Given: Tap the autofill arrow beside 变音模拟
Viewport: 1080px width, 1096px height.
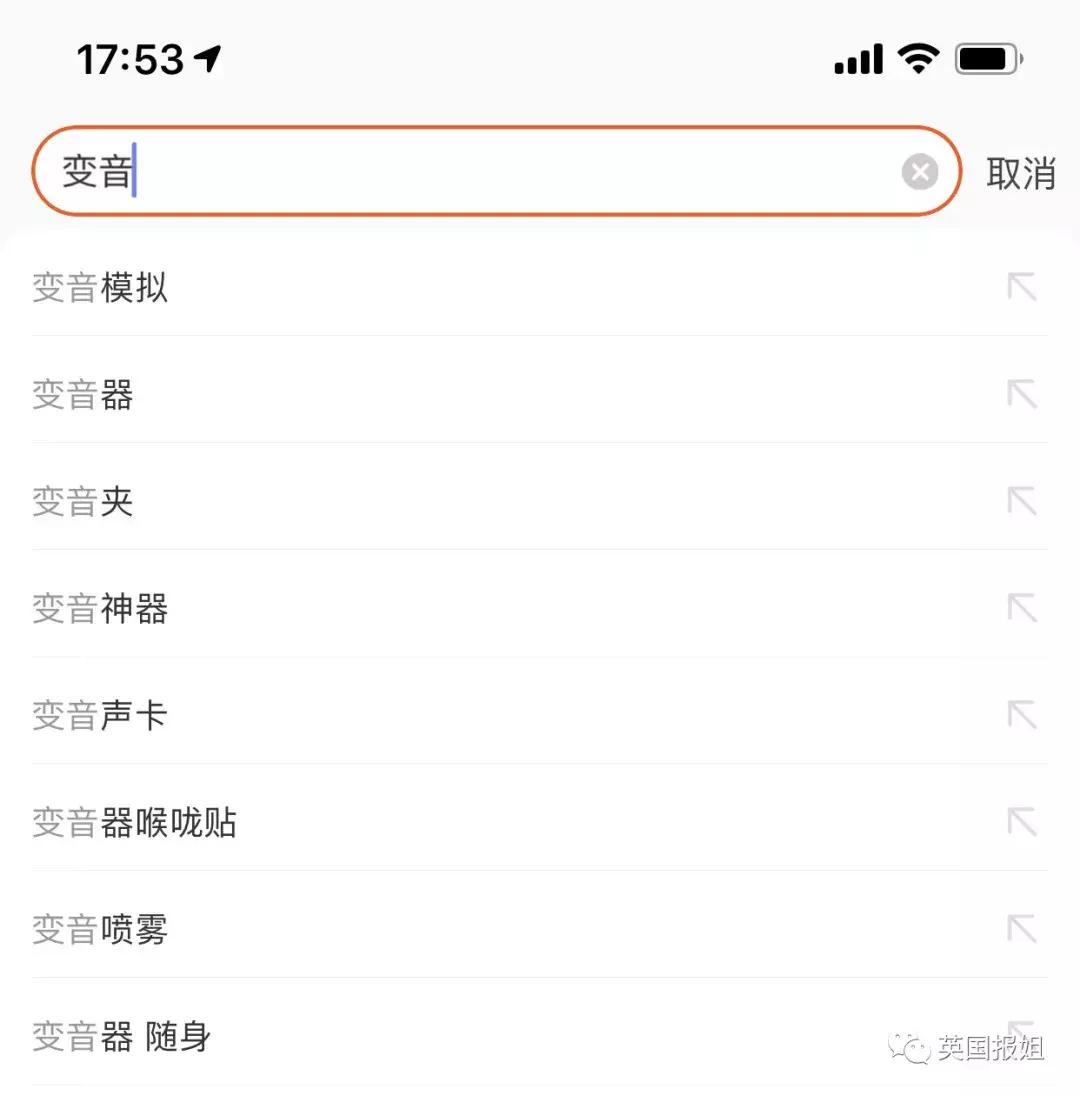Looking at the screenshot, I should pos(1019,287).
